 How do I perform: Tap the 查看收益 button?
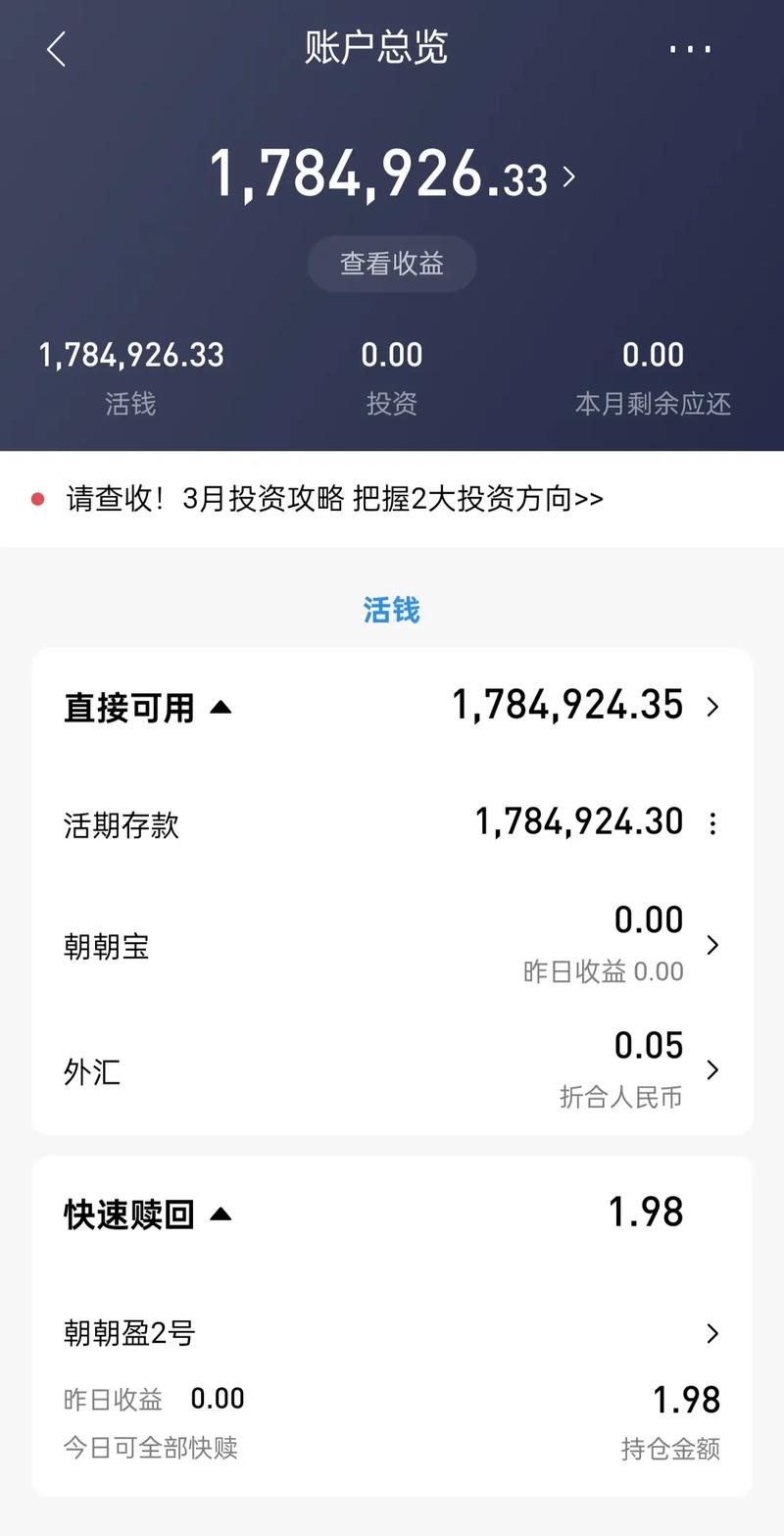coord(392,263)
